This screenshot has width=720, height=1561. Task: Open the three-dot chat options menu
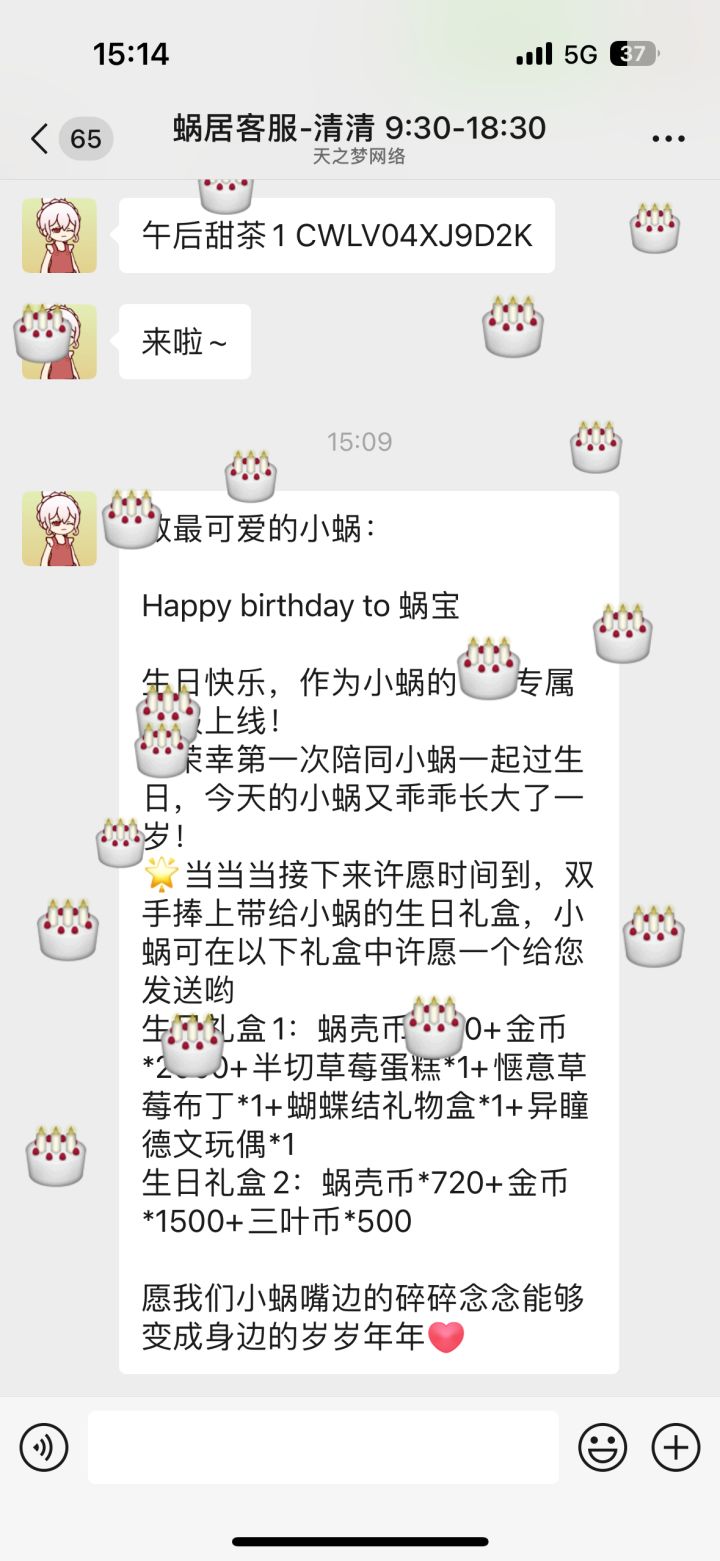[668, 138]
